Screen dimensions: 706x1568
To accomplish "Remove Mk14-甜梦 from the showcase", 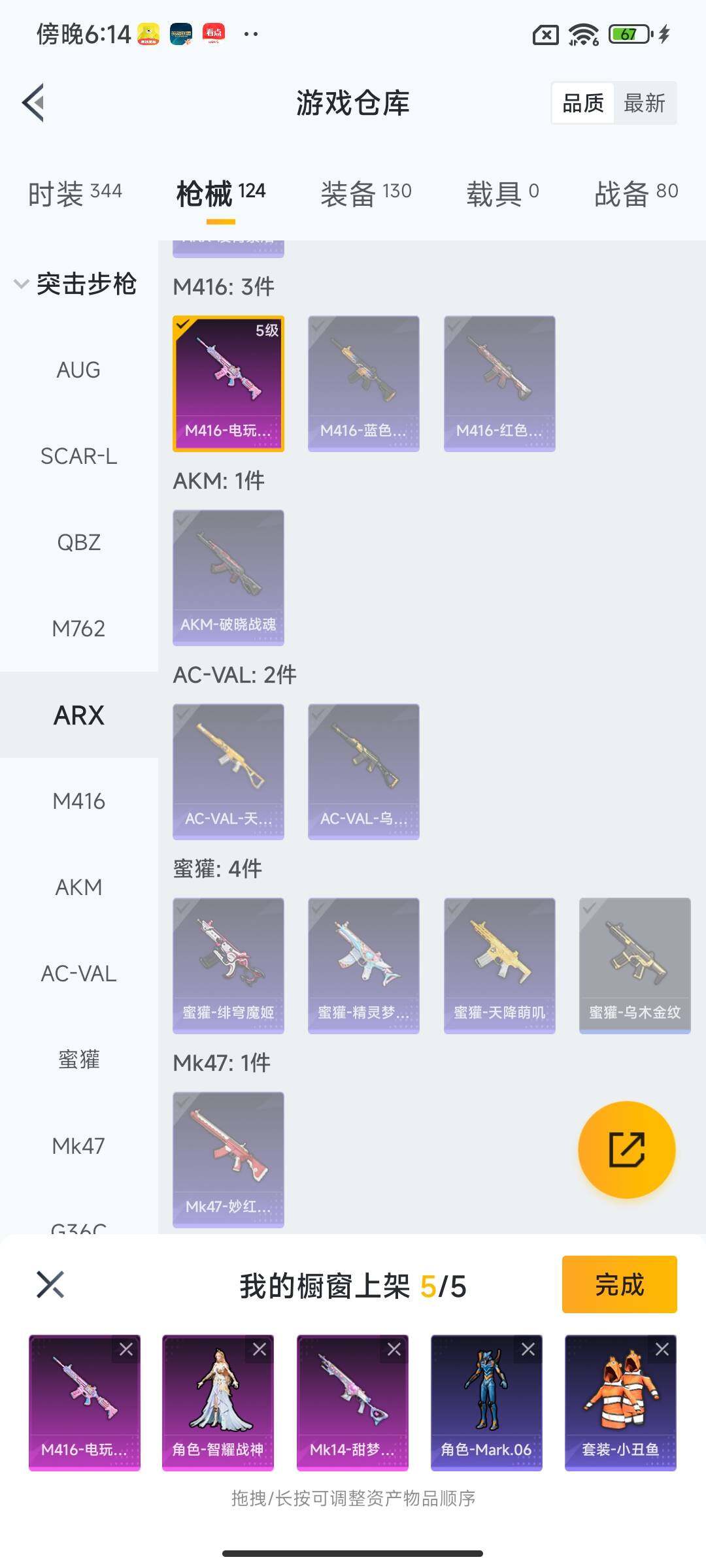I will point(394,1349).
